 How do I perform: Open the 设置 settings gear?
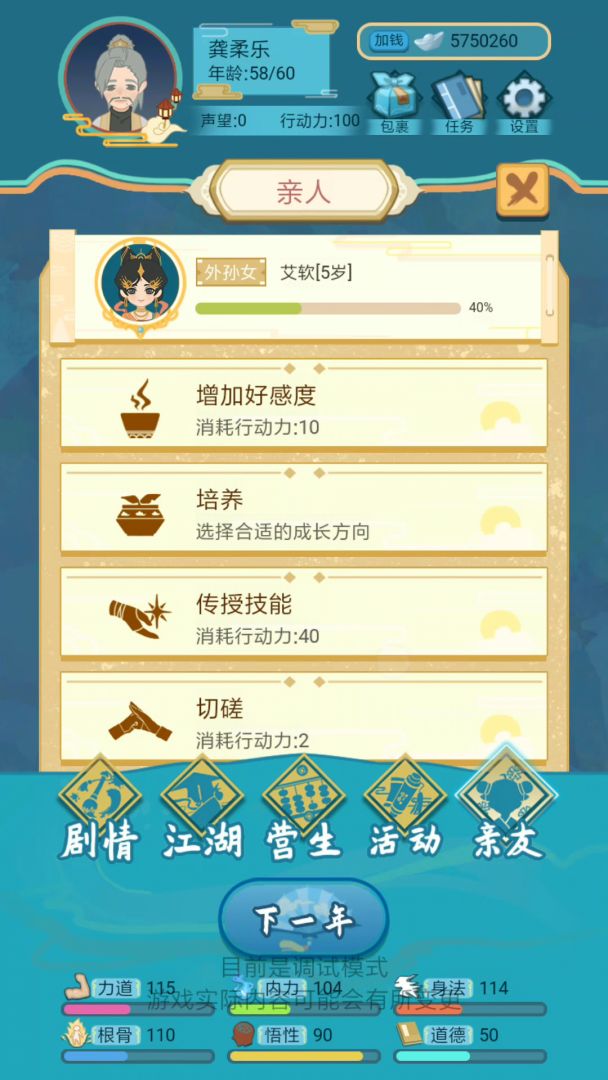pyautogui.click(x=523, y=102)
